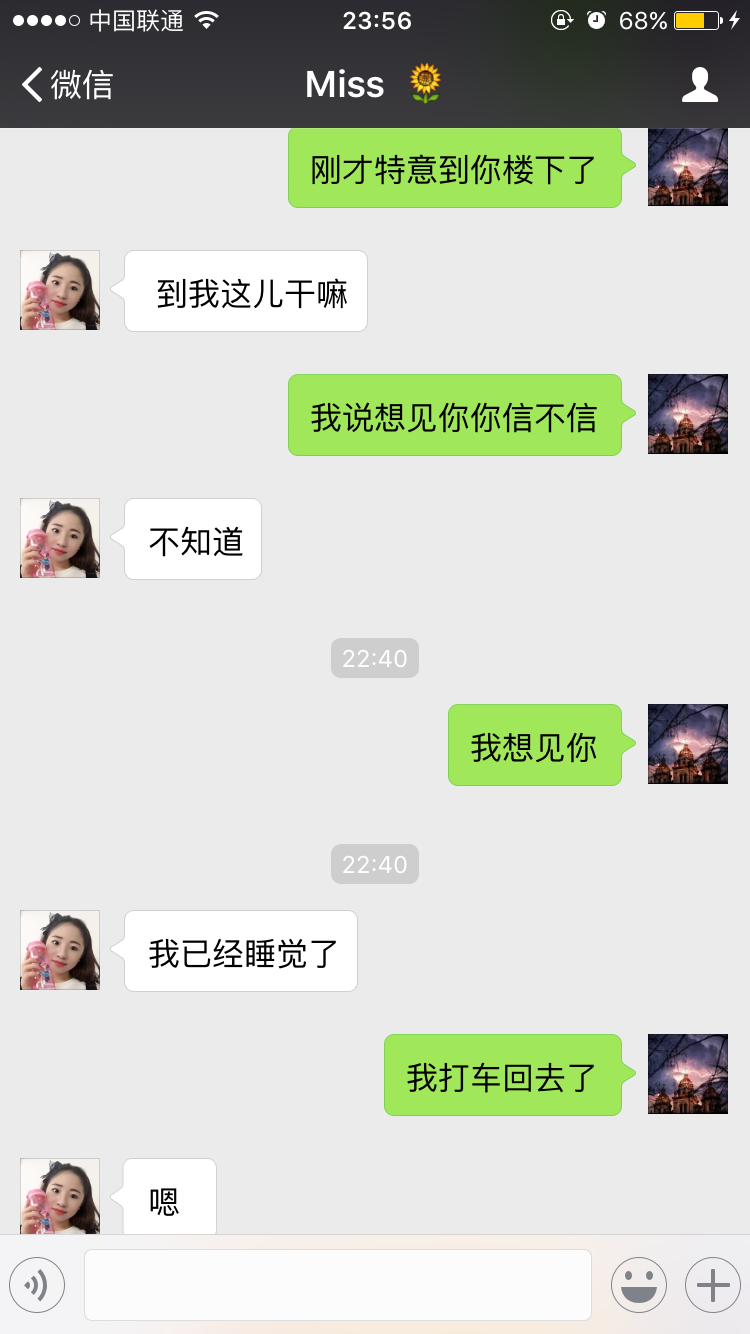
Task: Click the 22:40 timestamp label
Action: tap(374, 658)
